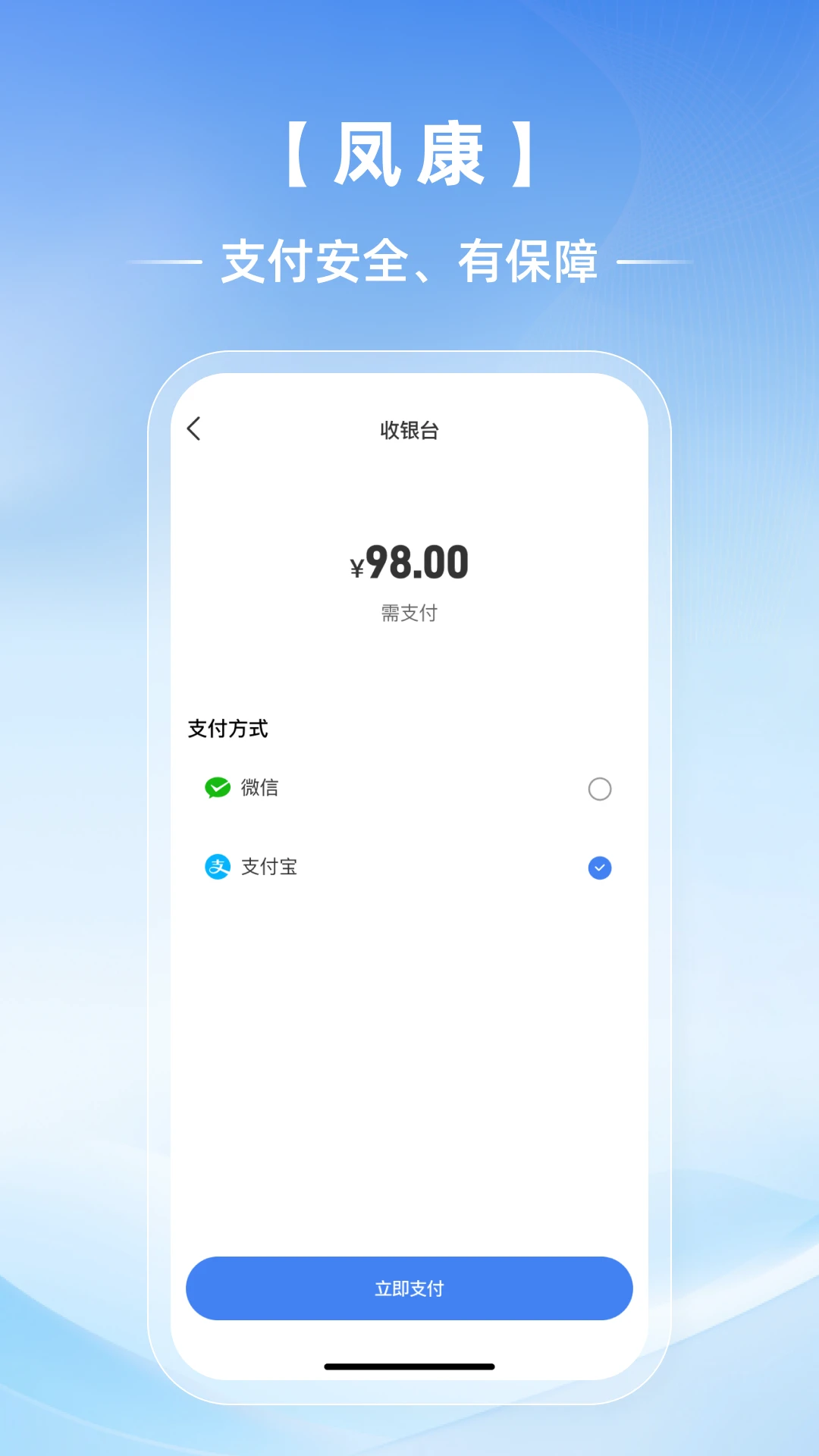Viewport: 819px width, 1456px height.
Task: Tap the empty radio button beside 微信
Action: [599, 789]
